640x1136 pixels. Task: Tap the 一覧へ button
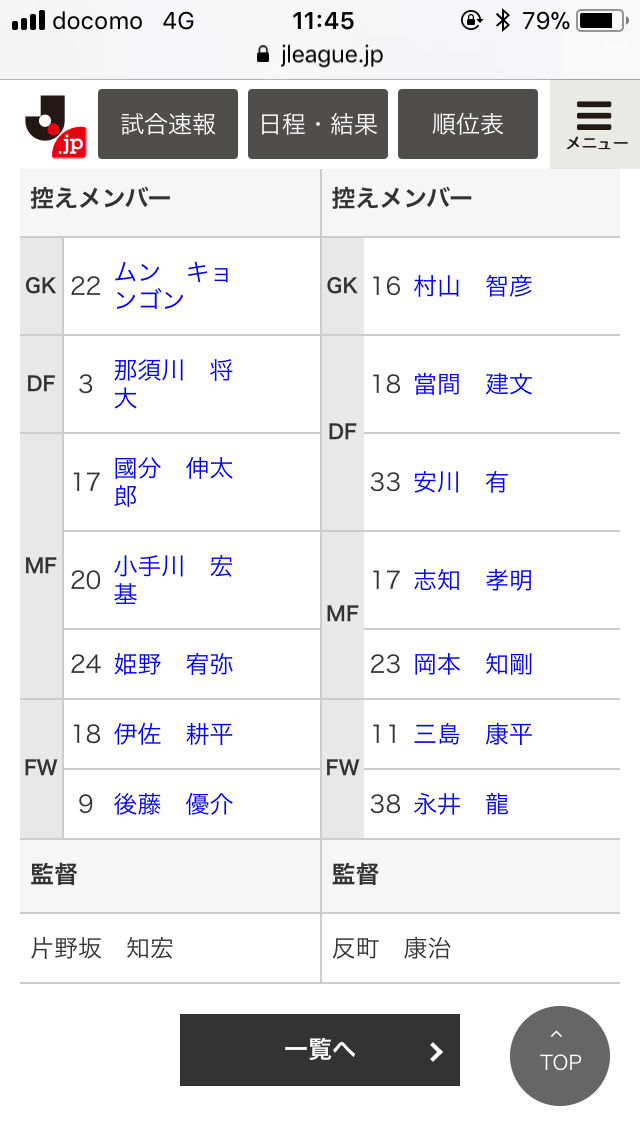pos(320,1050)
